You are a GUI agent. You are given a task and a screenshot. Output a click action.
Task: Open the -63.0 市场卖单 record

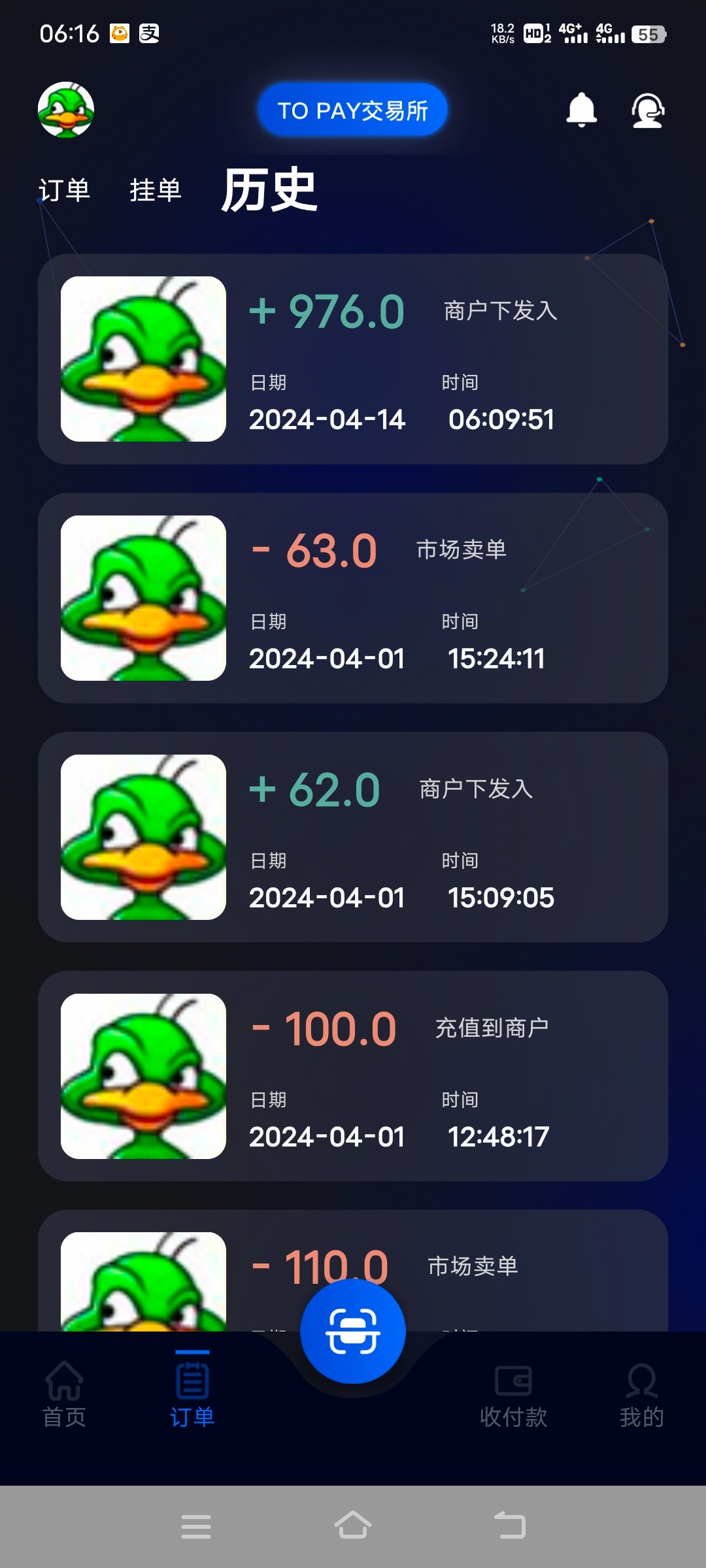click(353, 598)
